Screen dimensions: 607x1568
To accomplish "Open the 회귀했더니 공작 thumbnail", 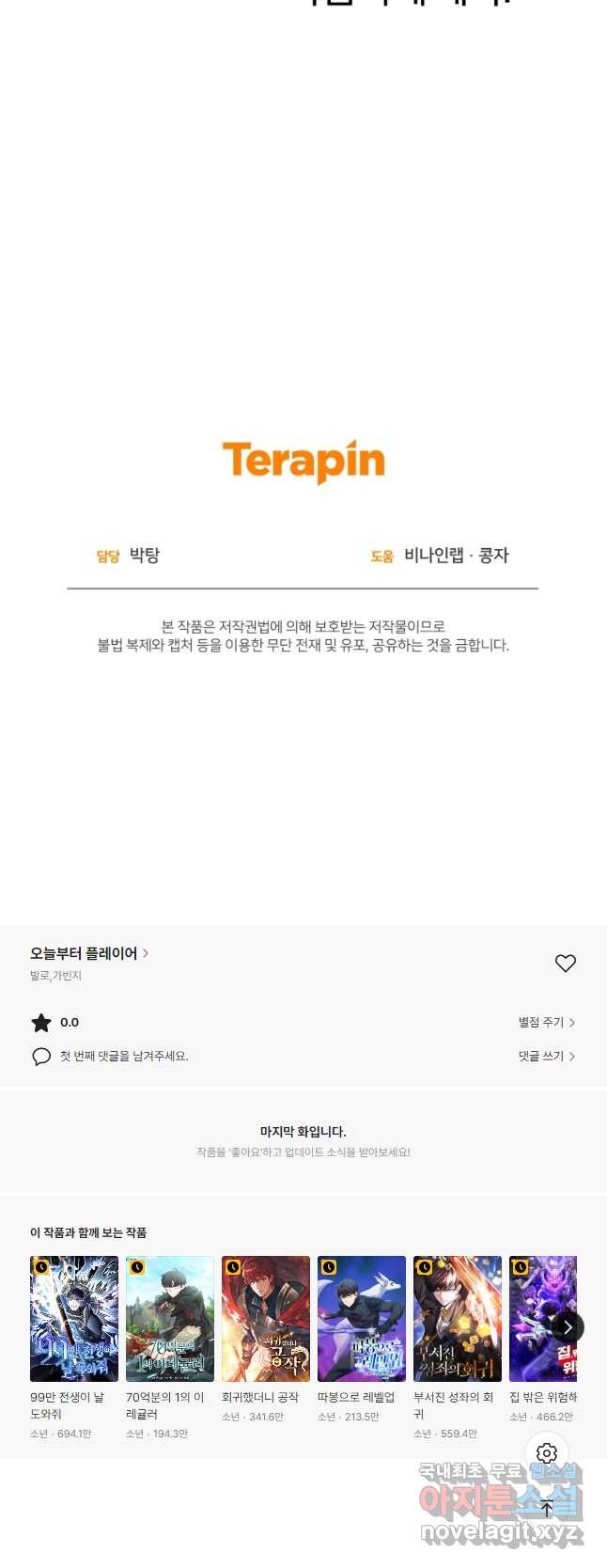I will 266,1318.
